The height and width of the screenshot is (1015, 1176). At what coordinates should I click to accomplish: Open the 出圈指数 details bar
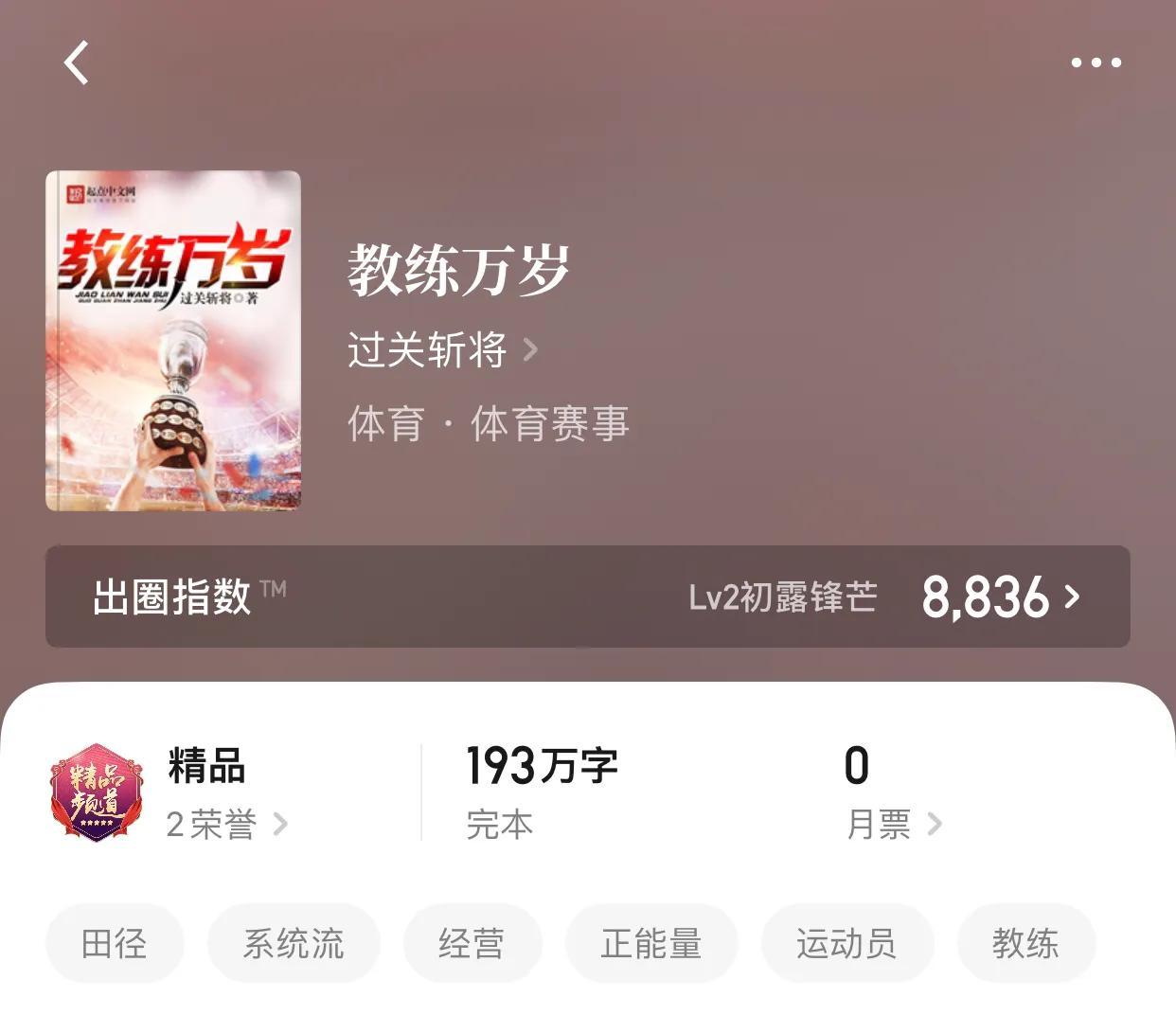coord(587,597)
